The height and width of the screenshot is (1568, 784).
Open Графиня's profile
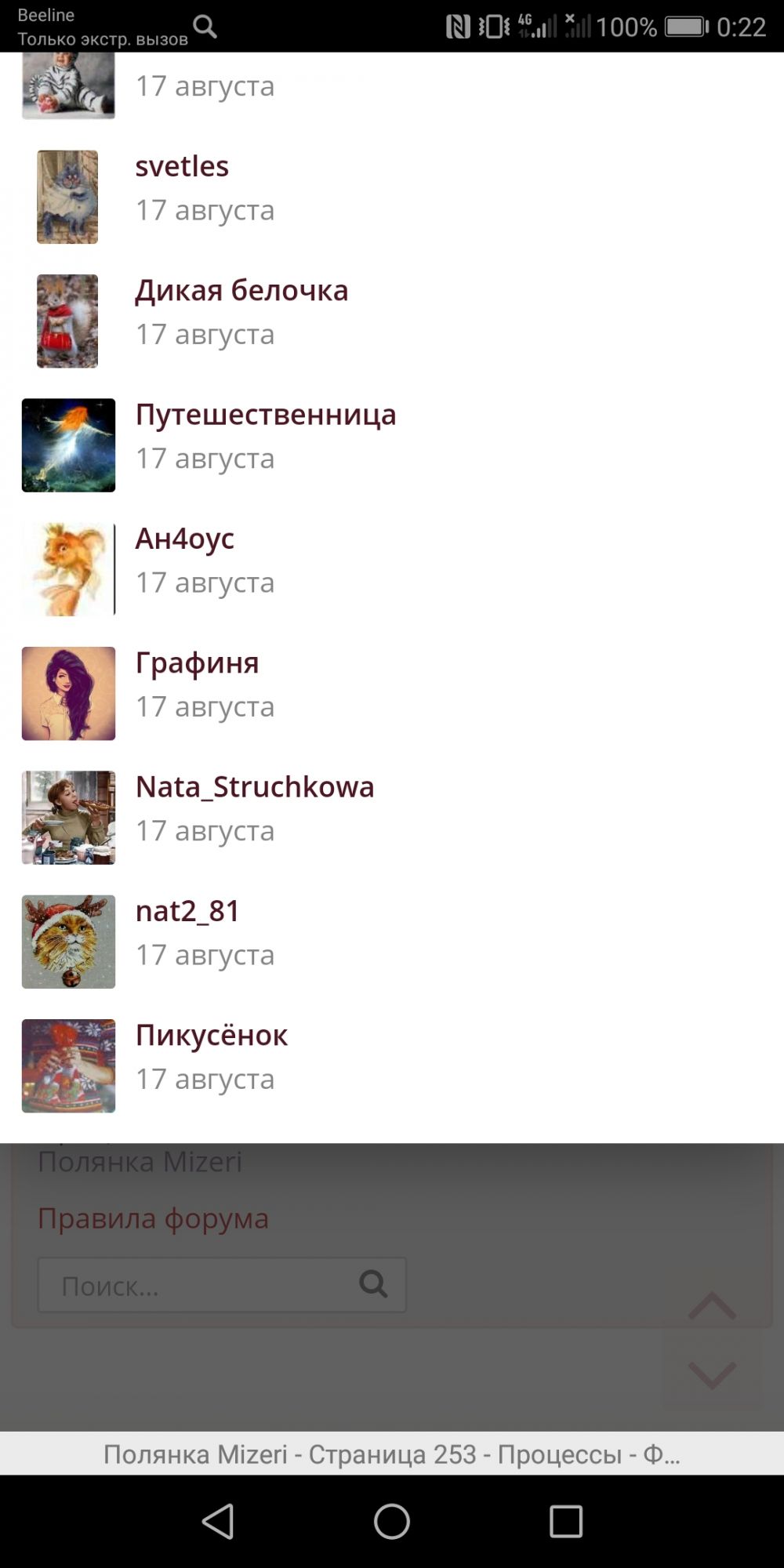click(197, 662)
